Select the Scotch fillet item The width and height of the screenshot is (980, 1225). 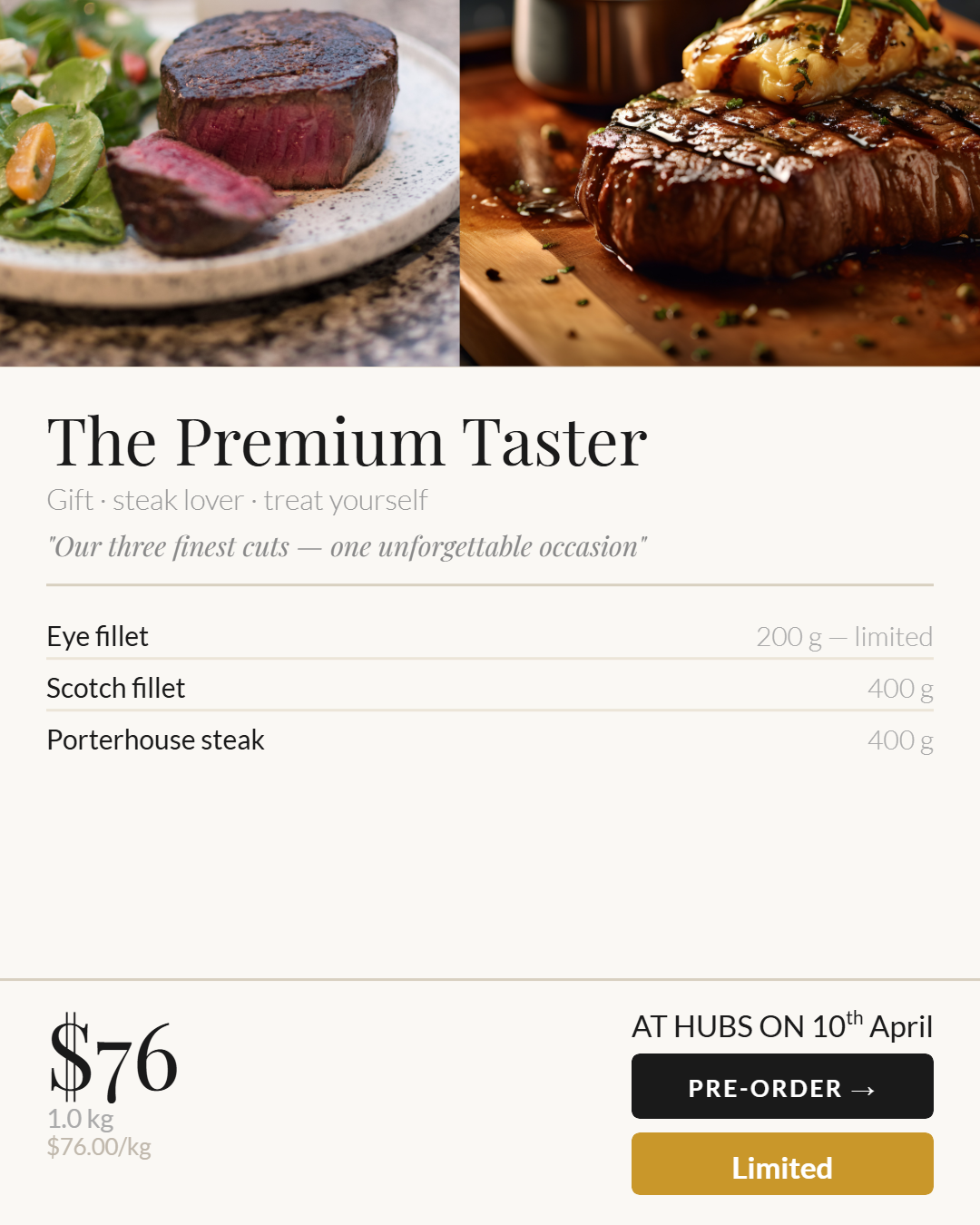click(x=116, y=689)
